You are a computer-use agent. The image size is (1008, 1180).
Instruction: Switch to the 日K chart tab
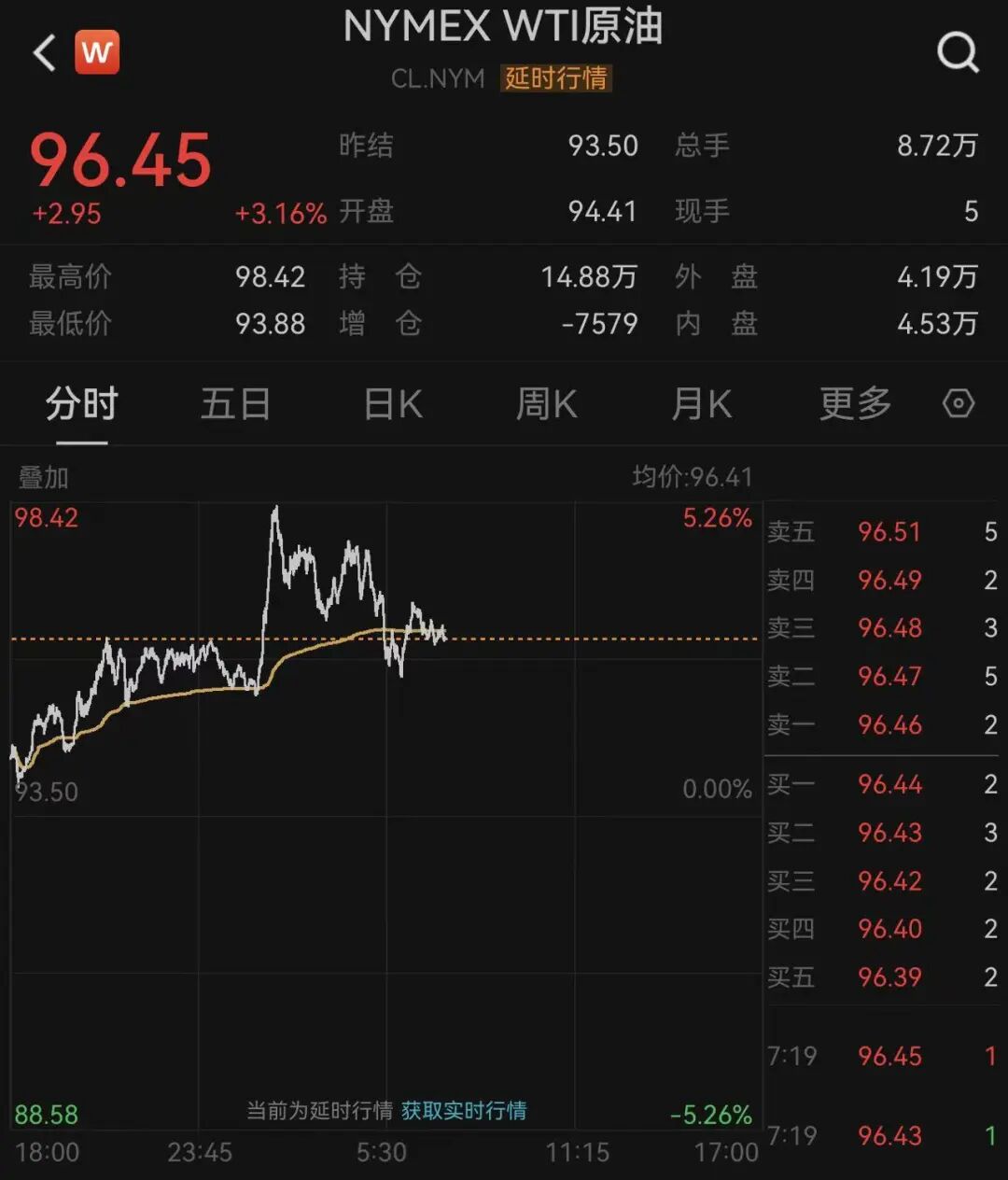(x=393, y=404)
